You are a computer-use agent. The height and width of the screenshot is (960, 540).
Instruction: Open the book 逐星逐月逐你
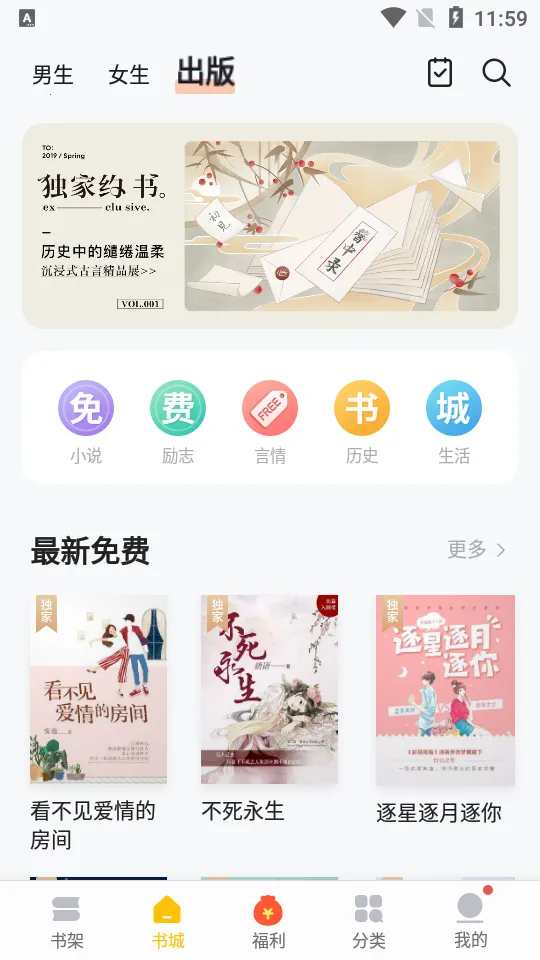click(x=445, y=709)
